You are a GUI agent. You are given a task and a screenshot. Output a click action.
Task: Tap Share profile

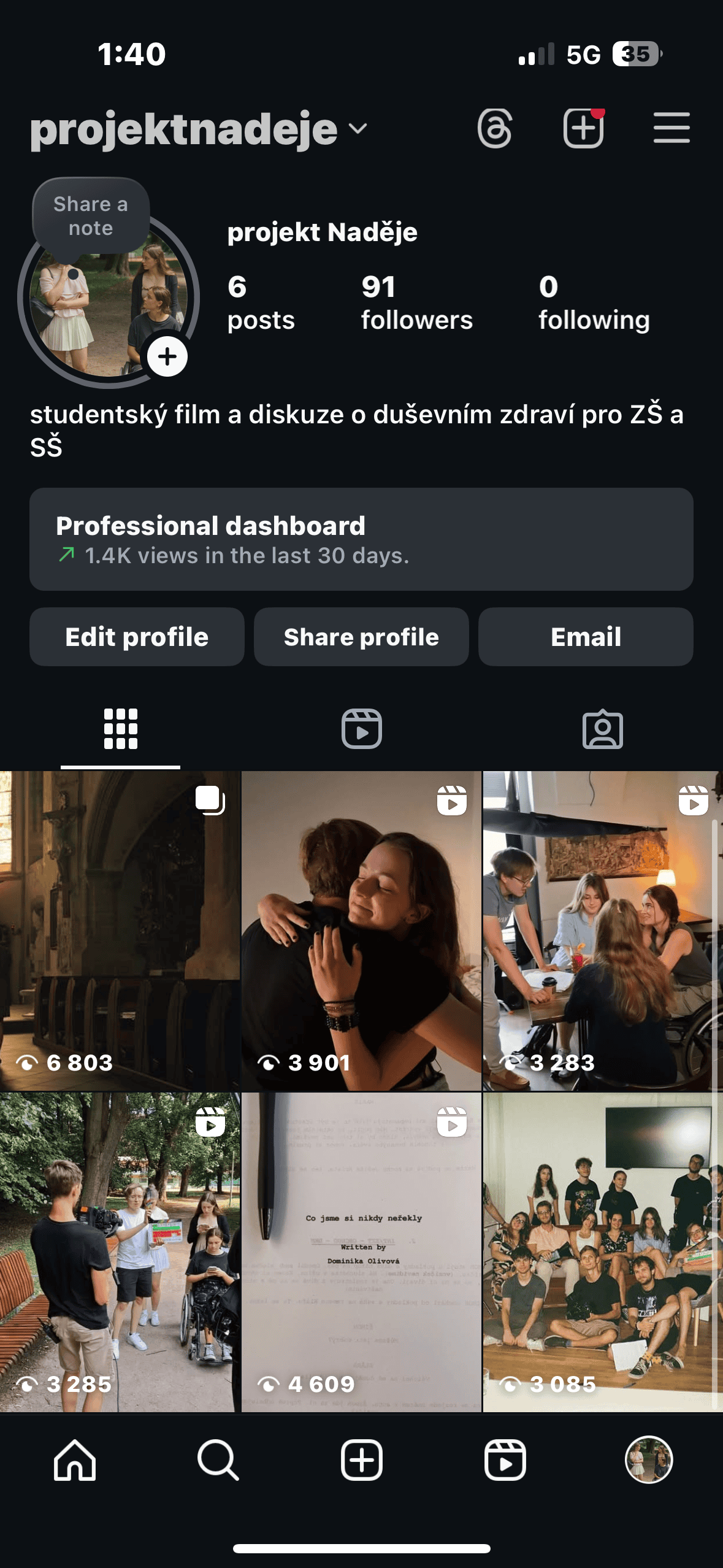(x=361, y=637)
